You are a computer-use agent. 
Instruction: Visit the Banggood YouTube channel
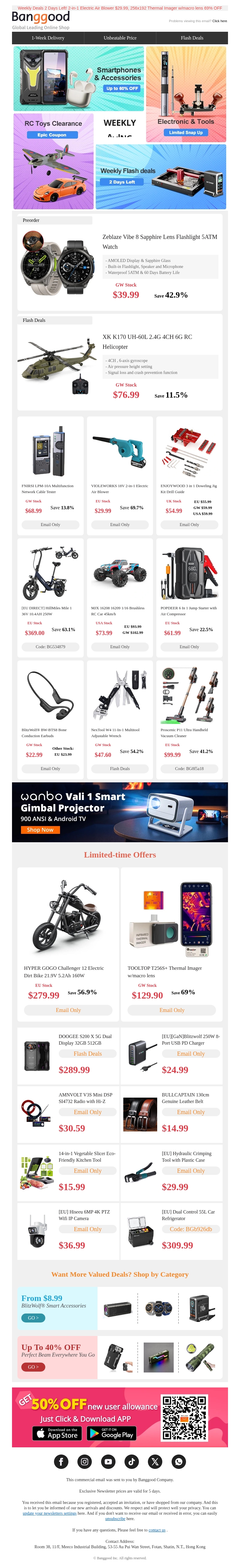click(108, 1461)
